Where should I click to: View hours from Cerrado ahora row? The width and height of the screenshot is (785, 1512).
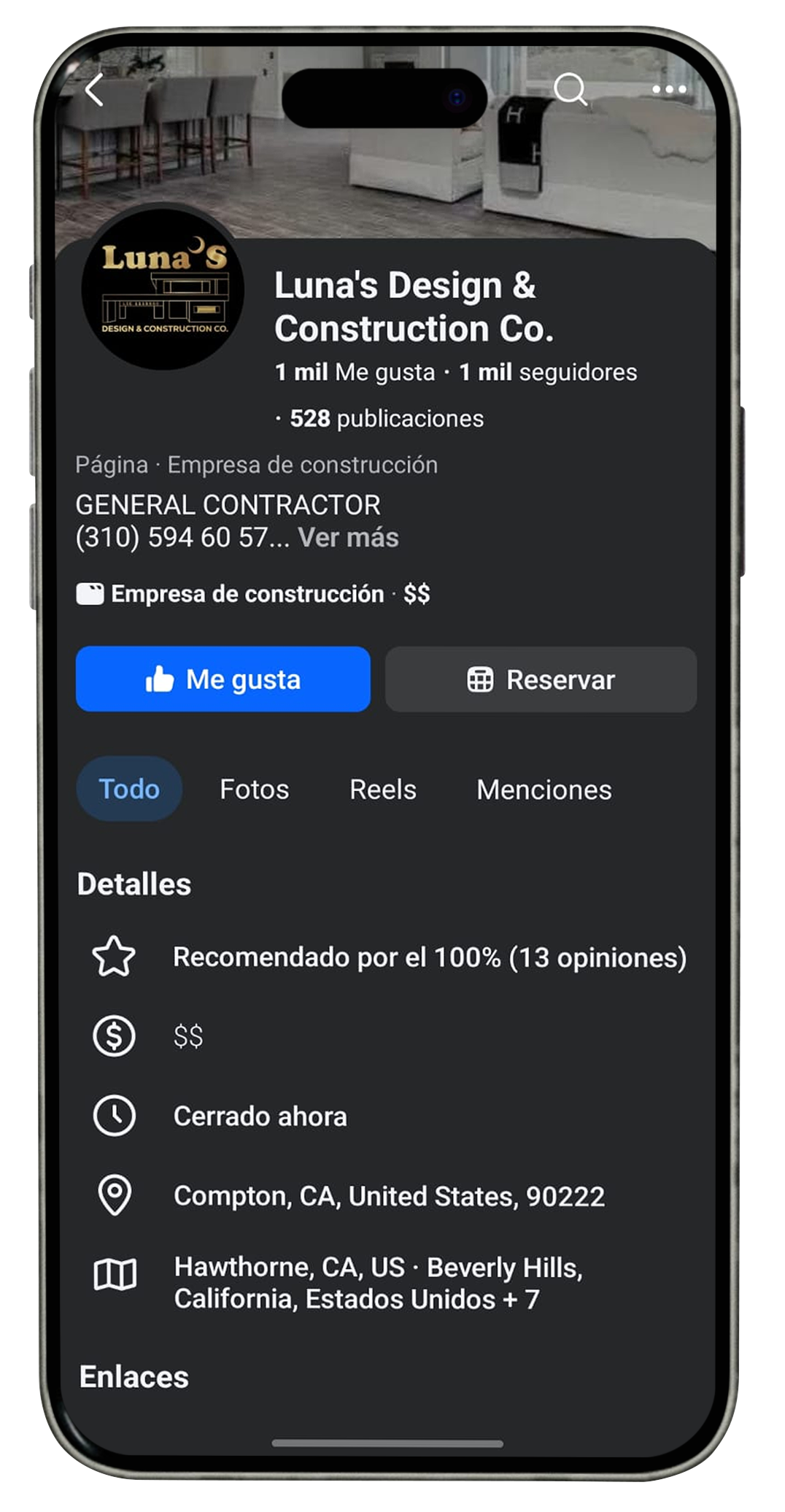(x=260, y=1116)
